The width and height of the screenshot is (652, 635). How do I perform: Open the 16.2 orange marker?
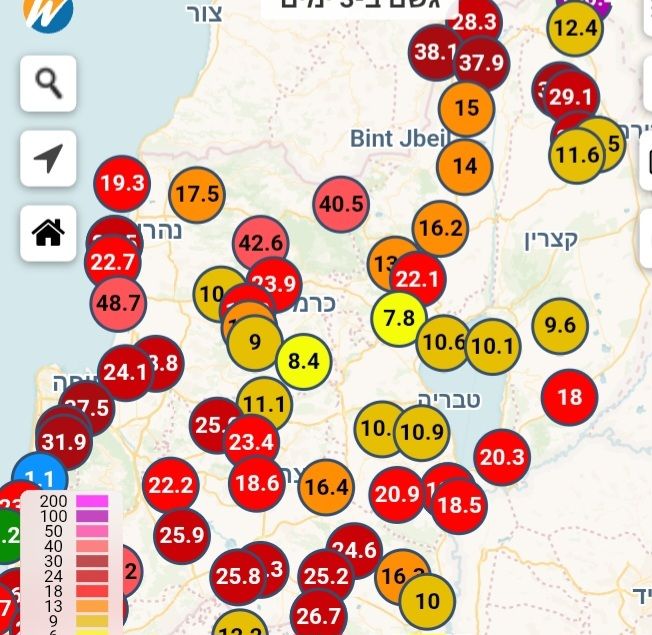(440, 228)
